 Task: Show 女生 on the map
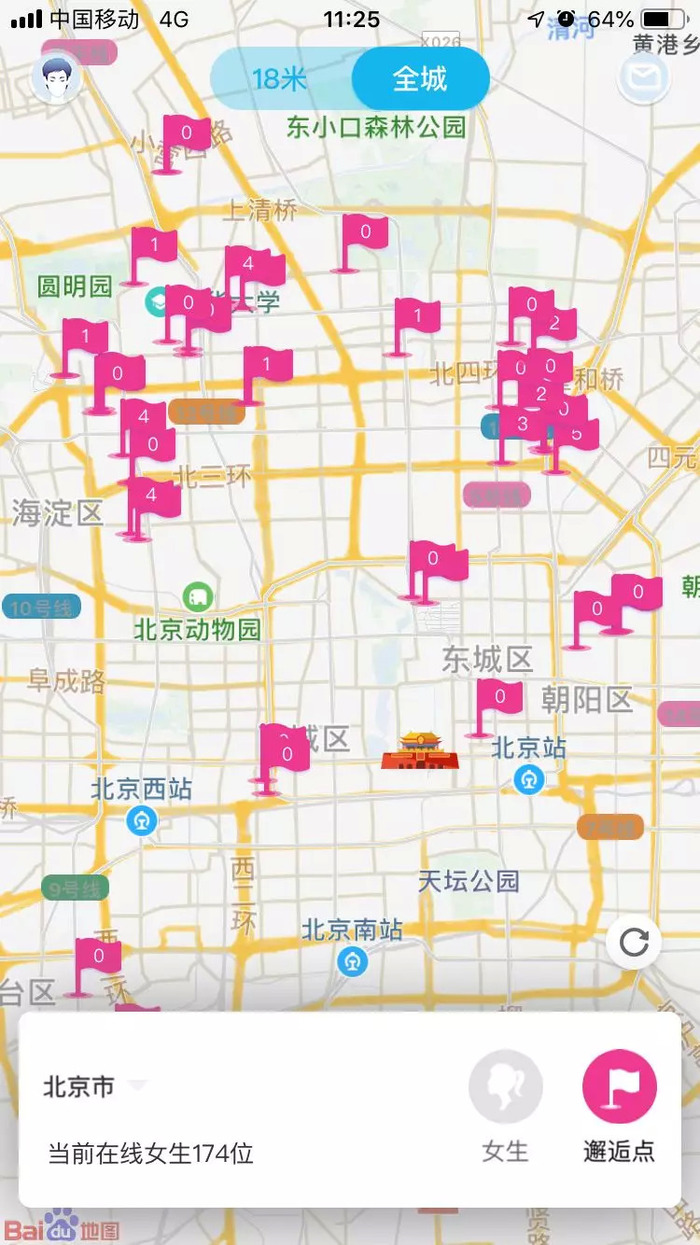pos(506,1107)
